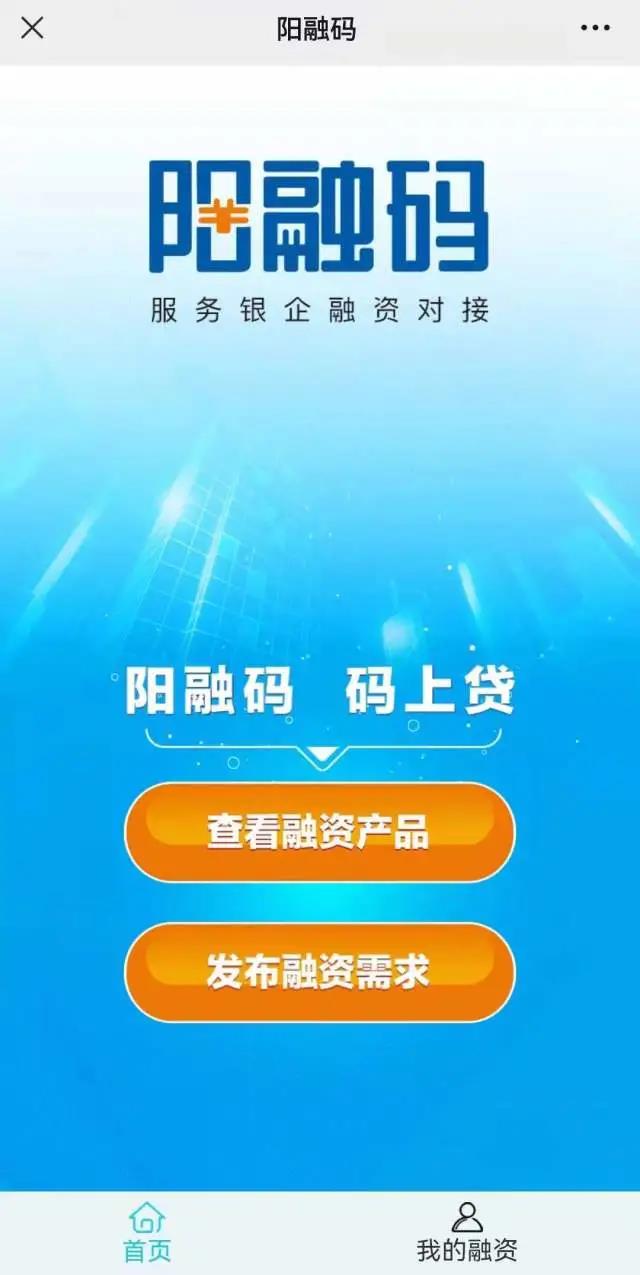Switch to the 首页 tab
This screenshot has width=640, height=1275.
coord(147,1233)
